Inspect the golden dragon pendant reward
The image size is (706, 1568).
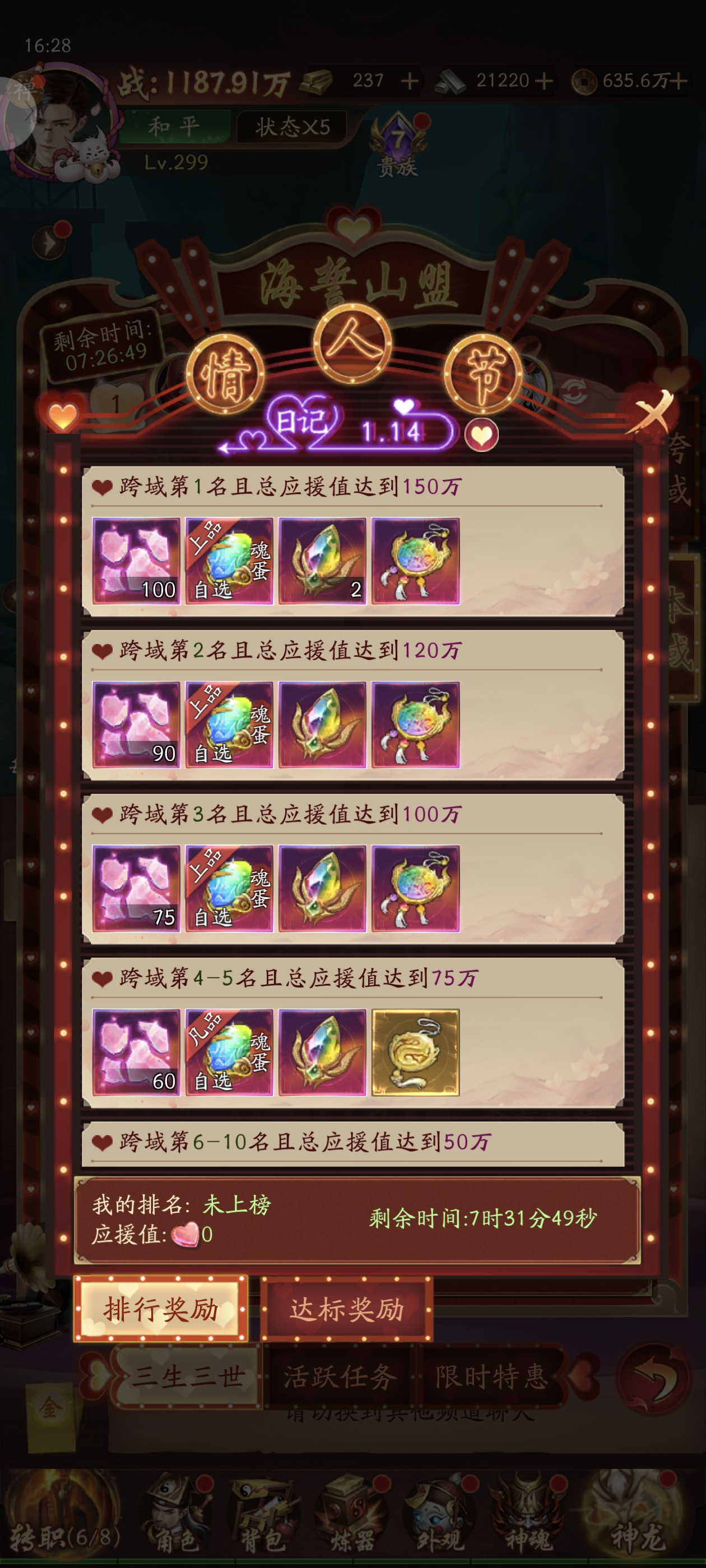click(x=415, y=1052)
